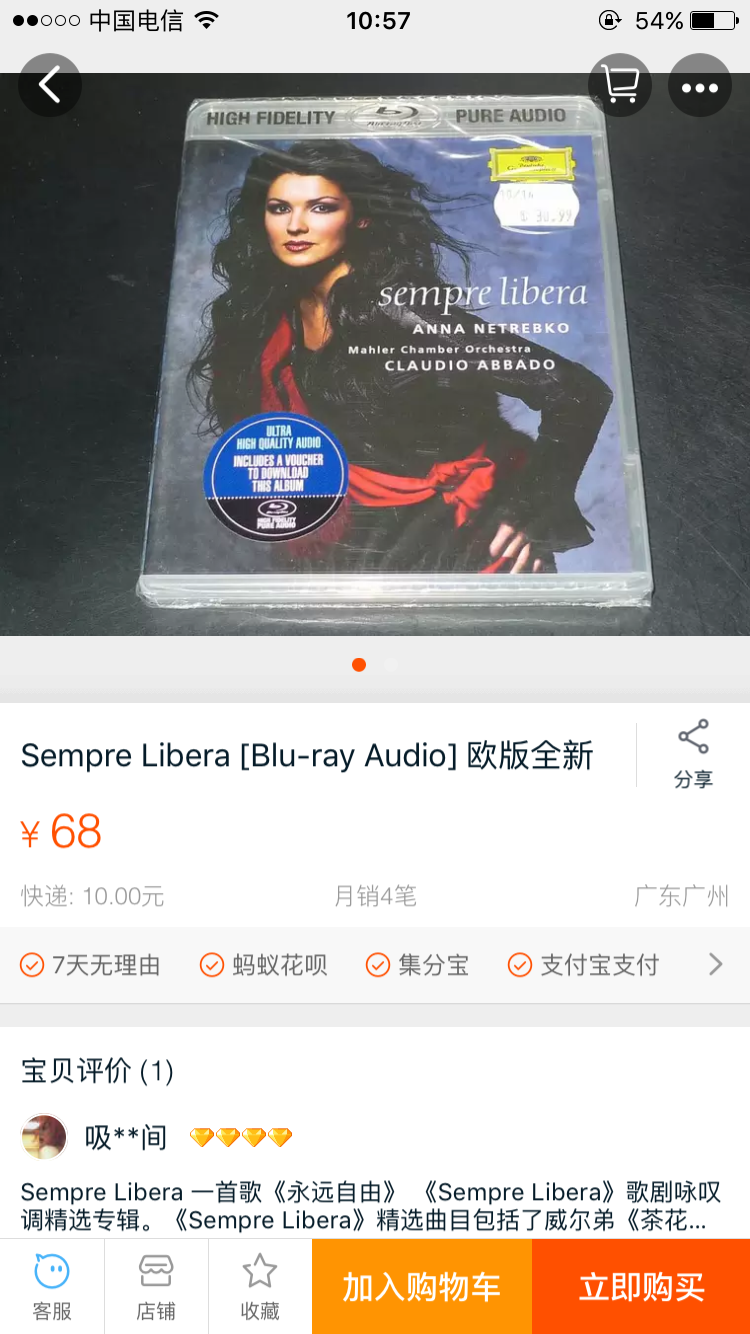The height and width of the screenshot is (1334, 750).
Task: Open the three-dot overflow menu
Action: (699, 86)
